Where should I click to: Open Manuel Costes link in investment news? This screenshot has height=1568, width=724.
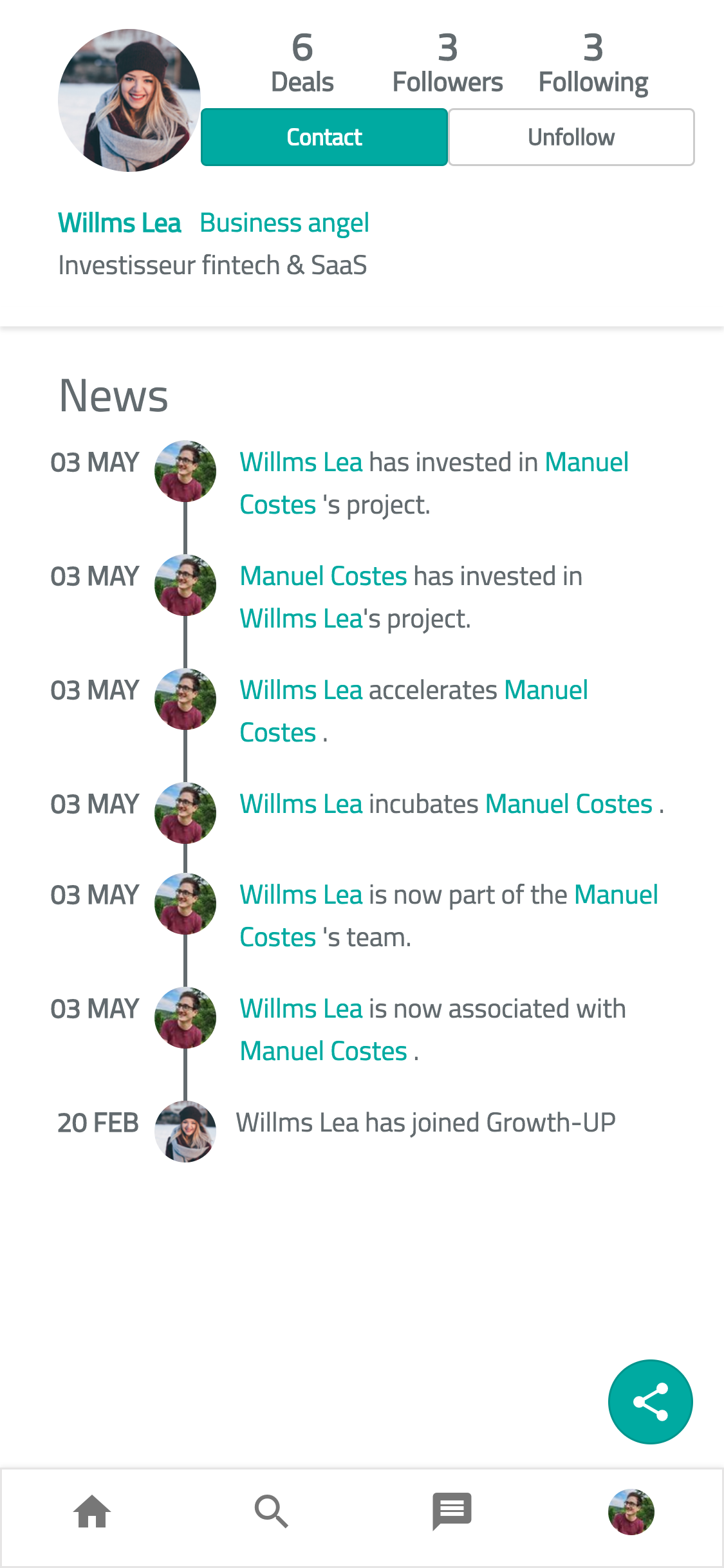(x=586, y=461)
